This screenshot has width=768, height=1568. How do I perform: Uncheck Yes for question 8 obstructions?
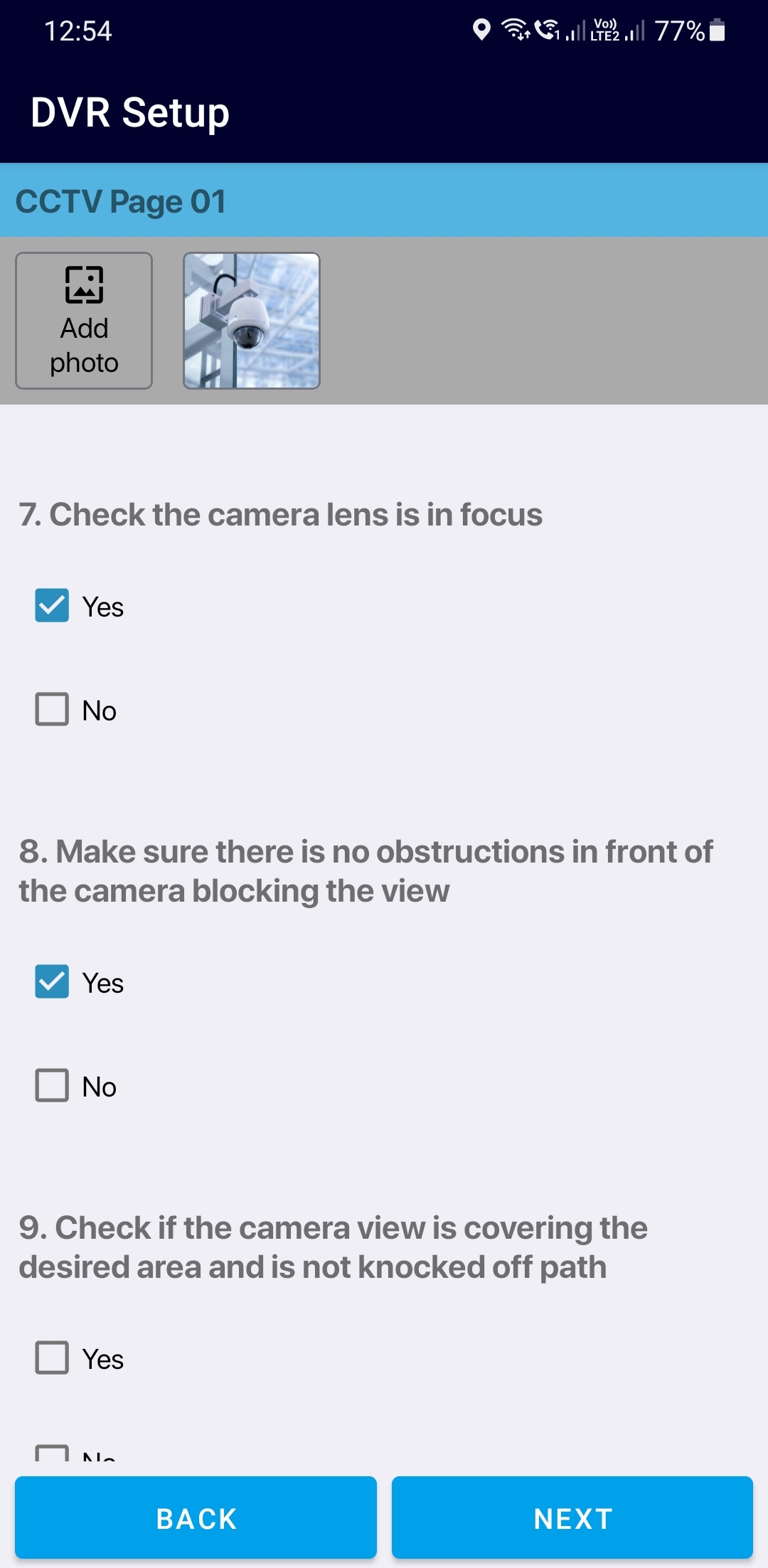(52, 982)
